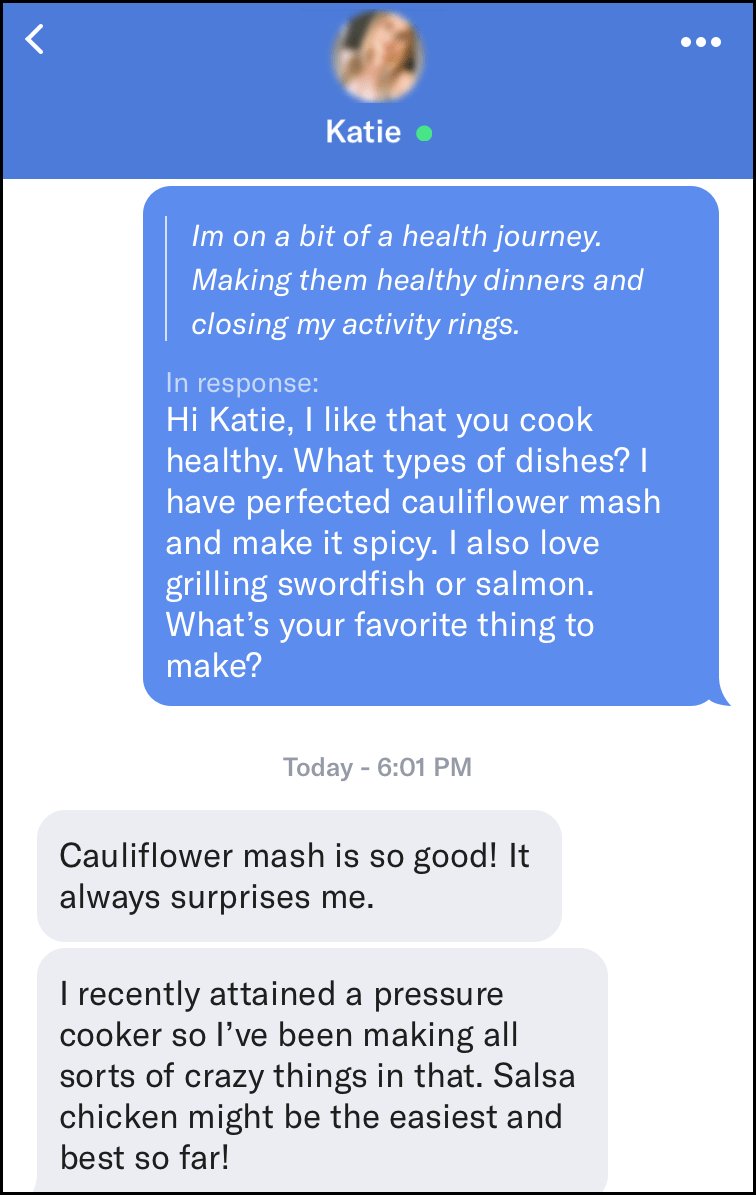This screenshot has width=756, height=1195.
Task: Tap the 'In response:' label
Action: click(242, 382)
